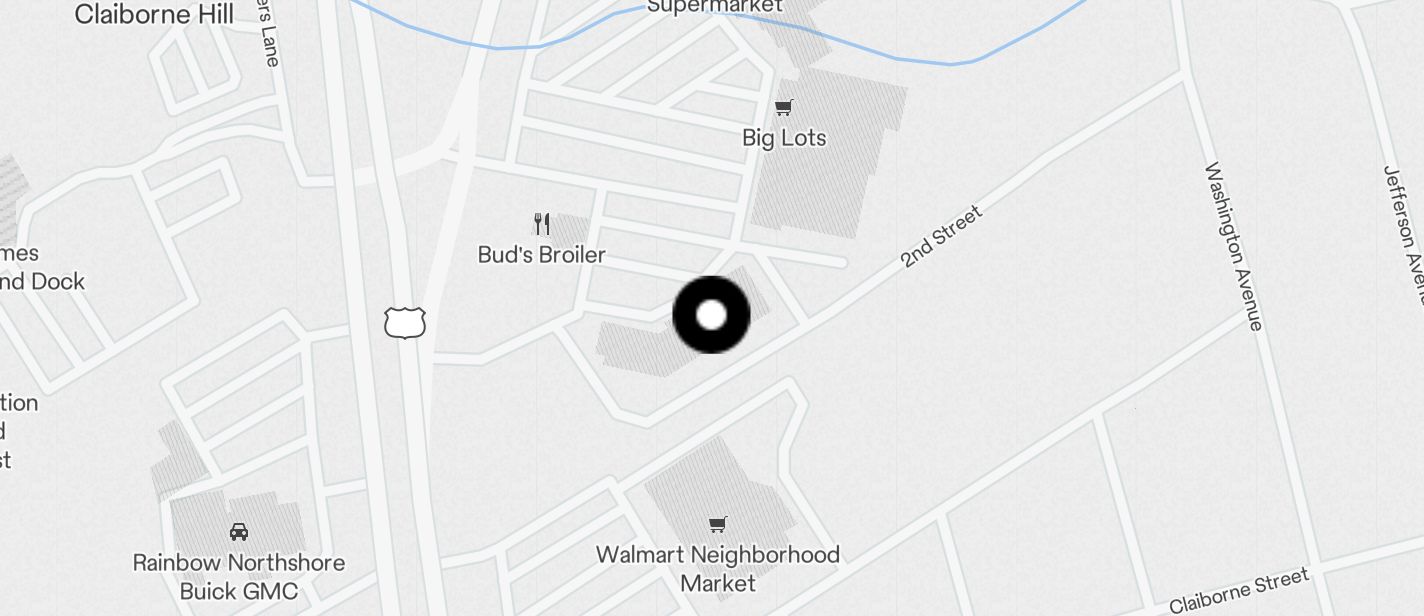The width and height of the screenshot is (1424, 616).
Task: Select the Big Lots shopping marker
Action: point(784,108)
